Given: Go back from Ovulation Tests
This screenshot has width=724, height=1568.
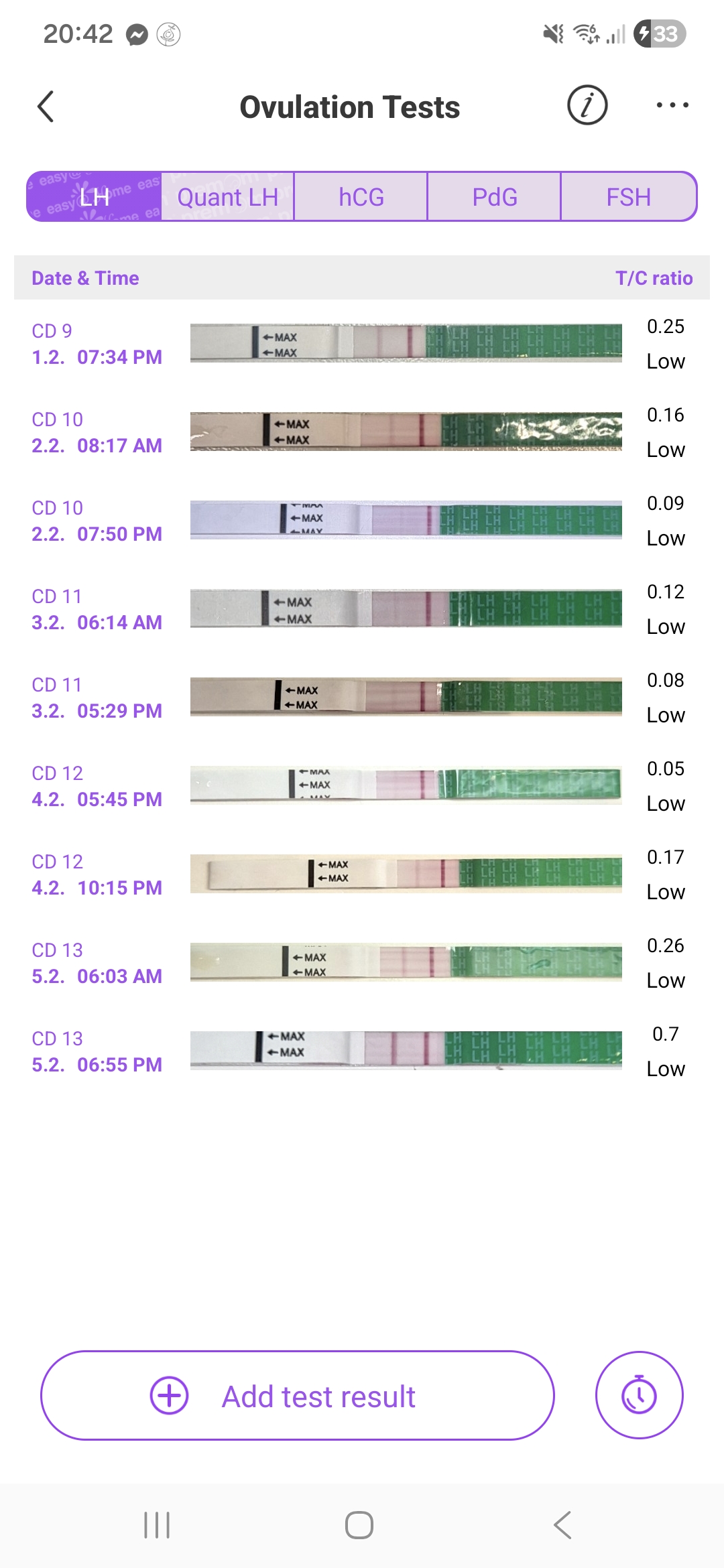Looking at the screenshot, I should coord(46,107).
